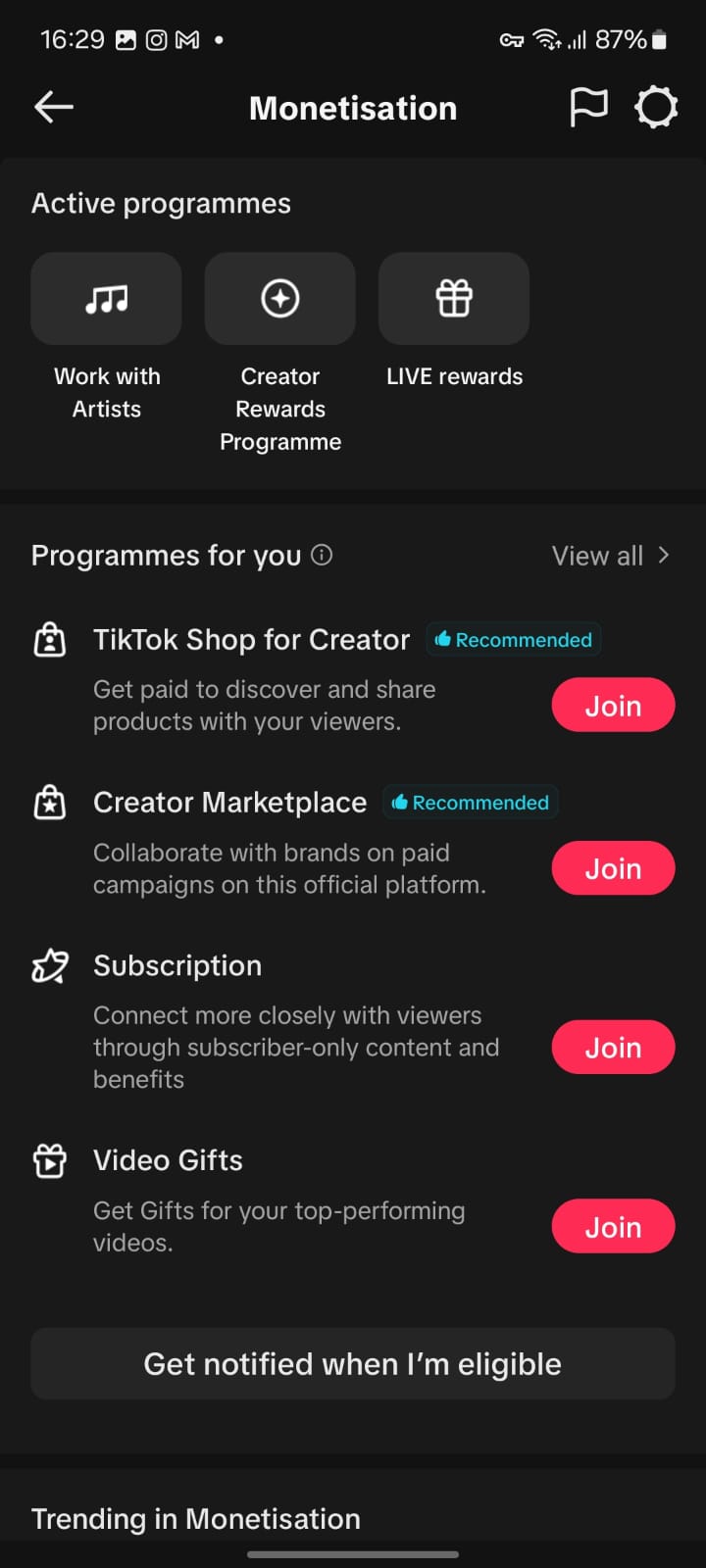Join the Video Gifts programme
This screenshot has height=1568, width=706.
click(x=613, y=1227)
